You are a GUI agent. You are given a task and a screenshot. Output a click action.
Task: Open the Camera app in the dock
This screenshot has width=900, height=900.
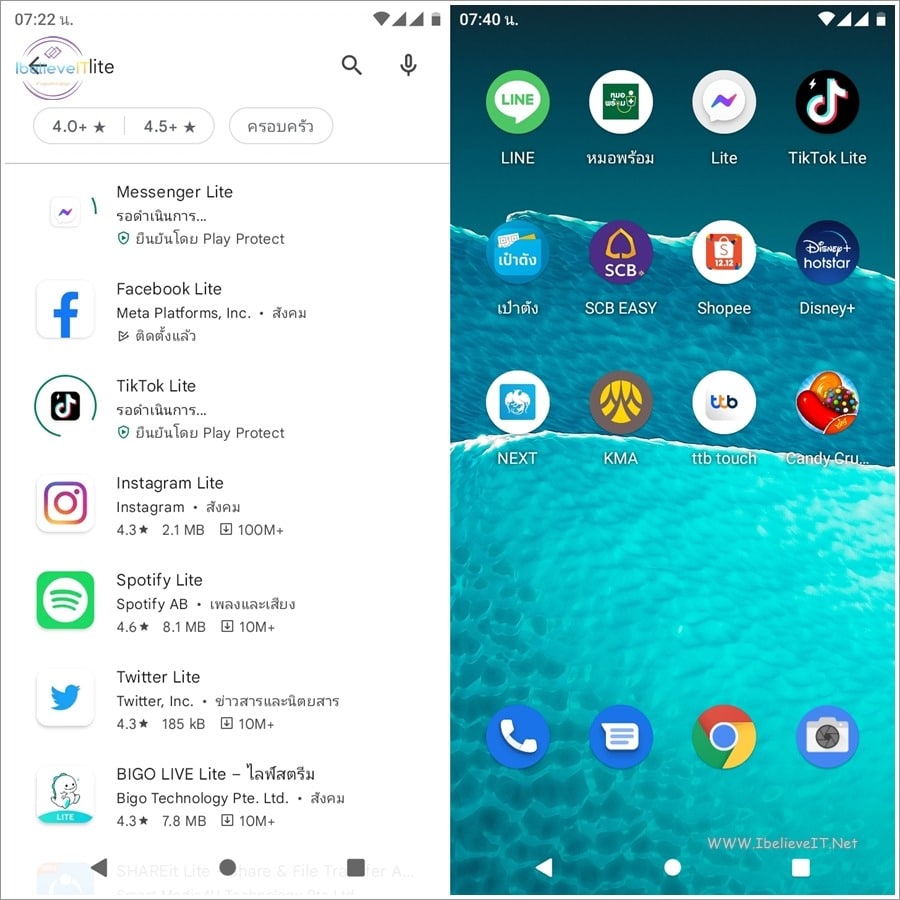tap(827, 737)
